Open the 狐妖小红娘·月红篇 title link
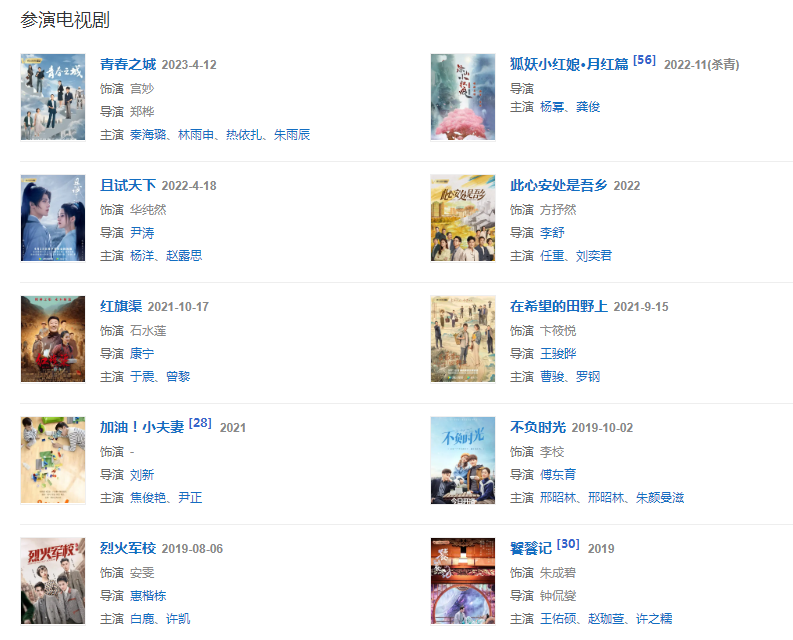 [569, 64]
